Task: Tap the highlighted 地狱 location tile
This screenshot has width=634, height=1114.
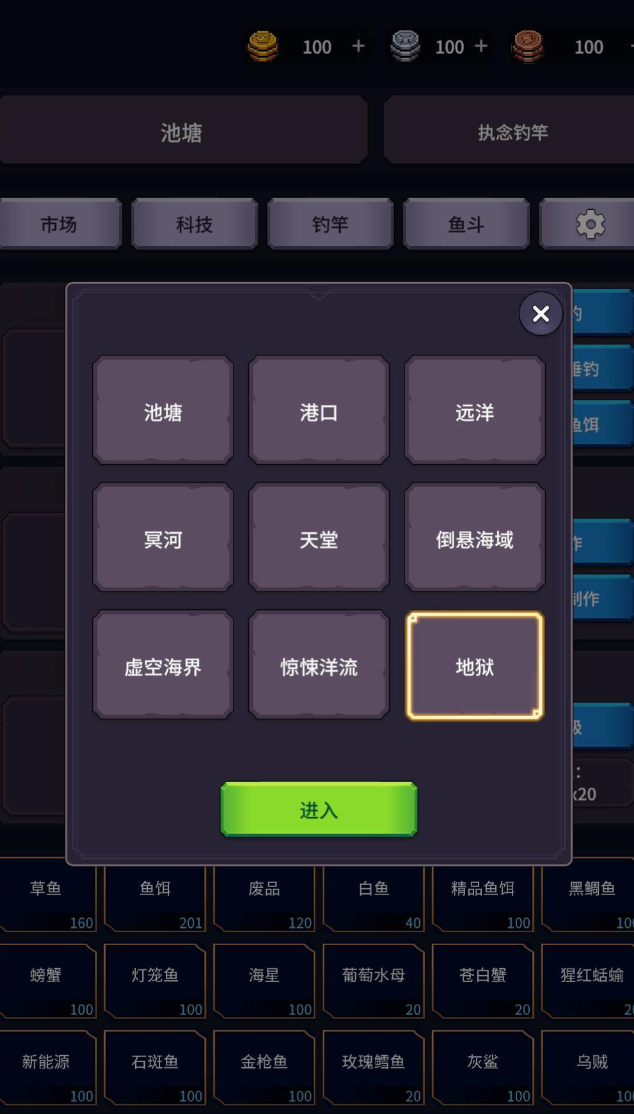Action: 475,666
